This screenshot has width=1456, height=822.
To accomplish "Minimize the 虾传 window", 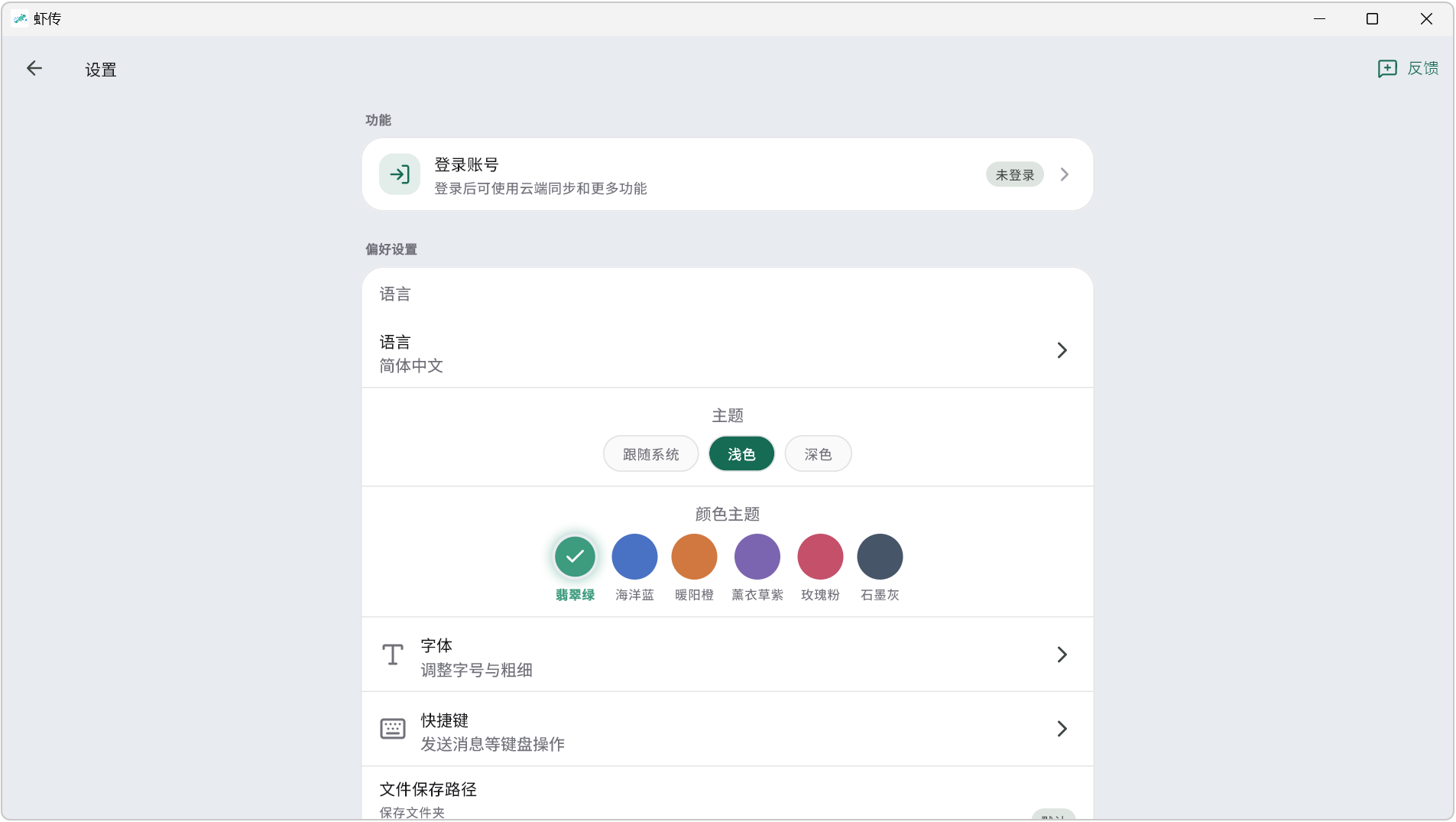I will click(x=1319, y=19).
